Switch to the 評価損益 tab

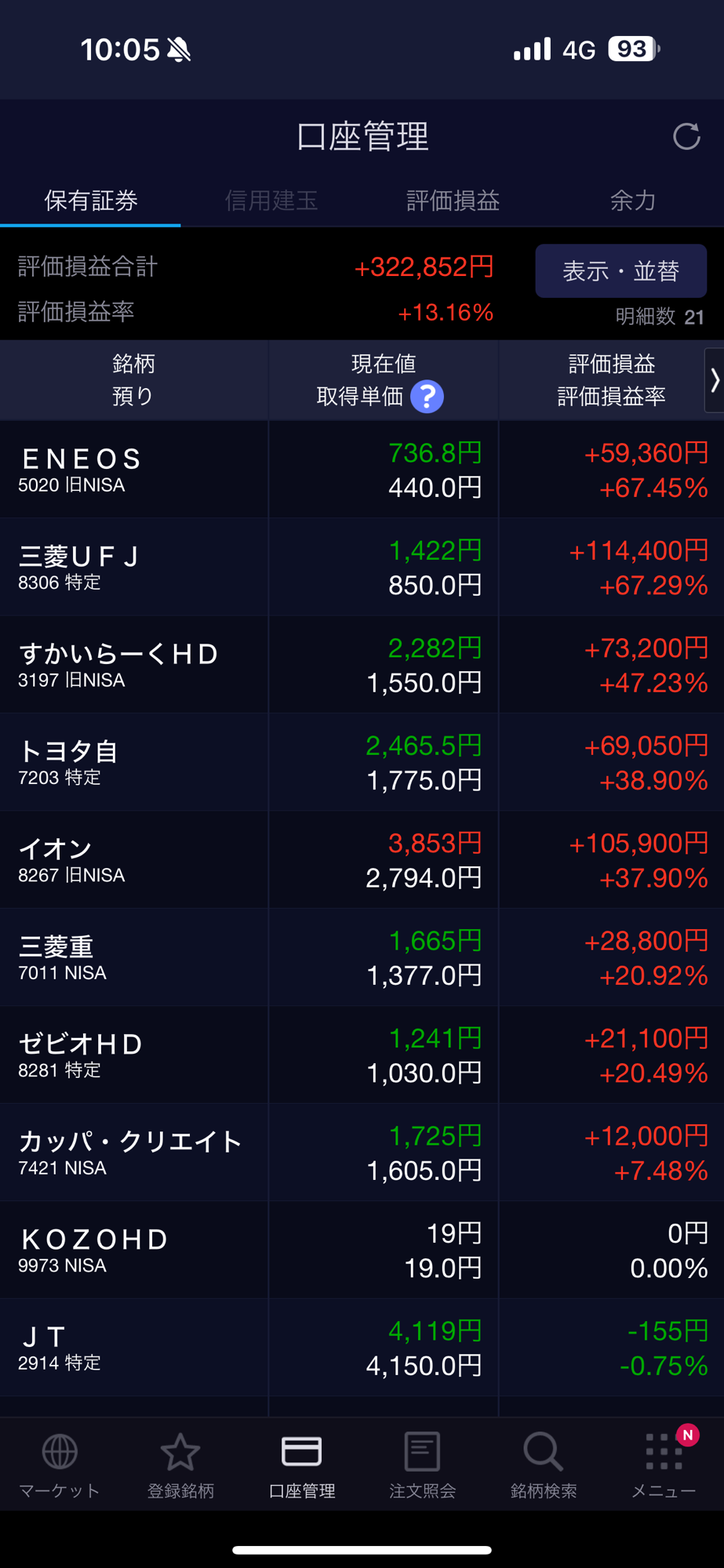pyautogui.click(x=453, y=201)
